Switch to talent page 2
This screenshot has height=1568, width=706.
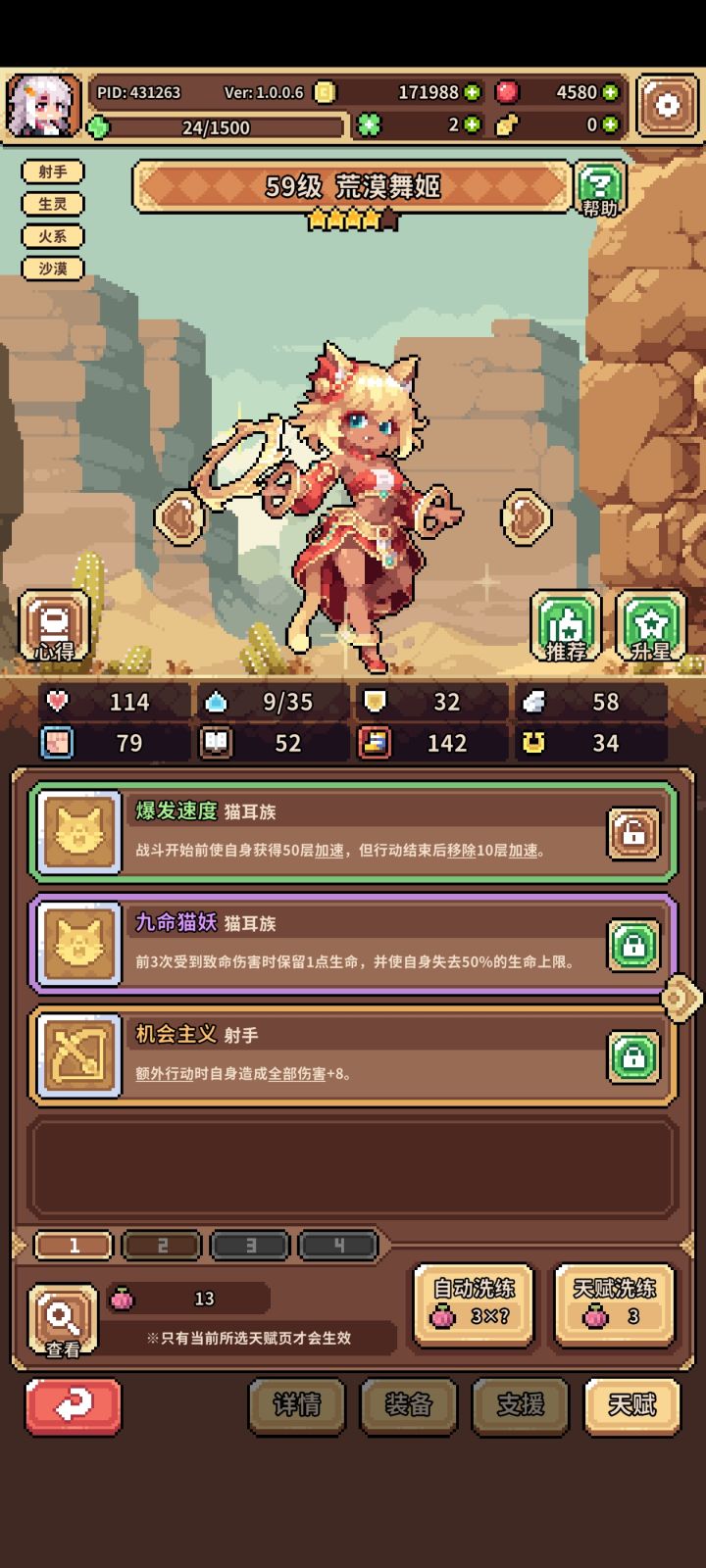coord(162,1246)
